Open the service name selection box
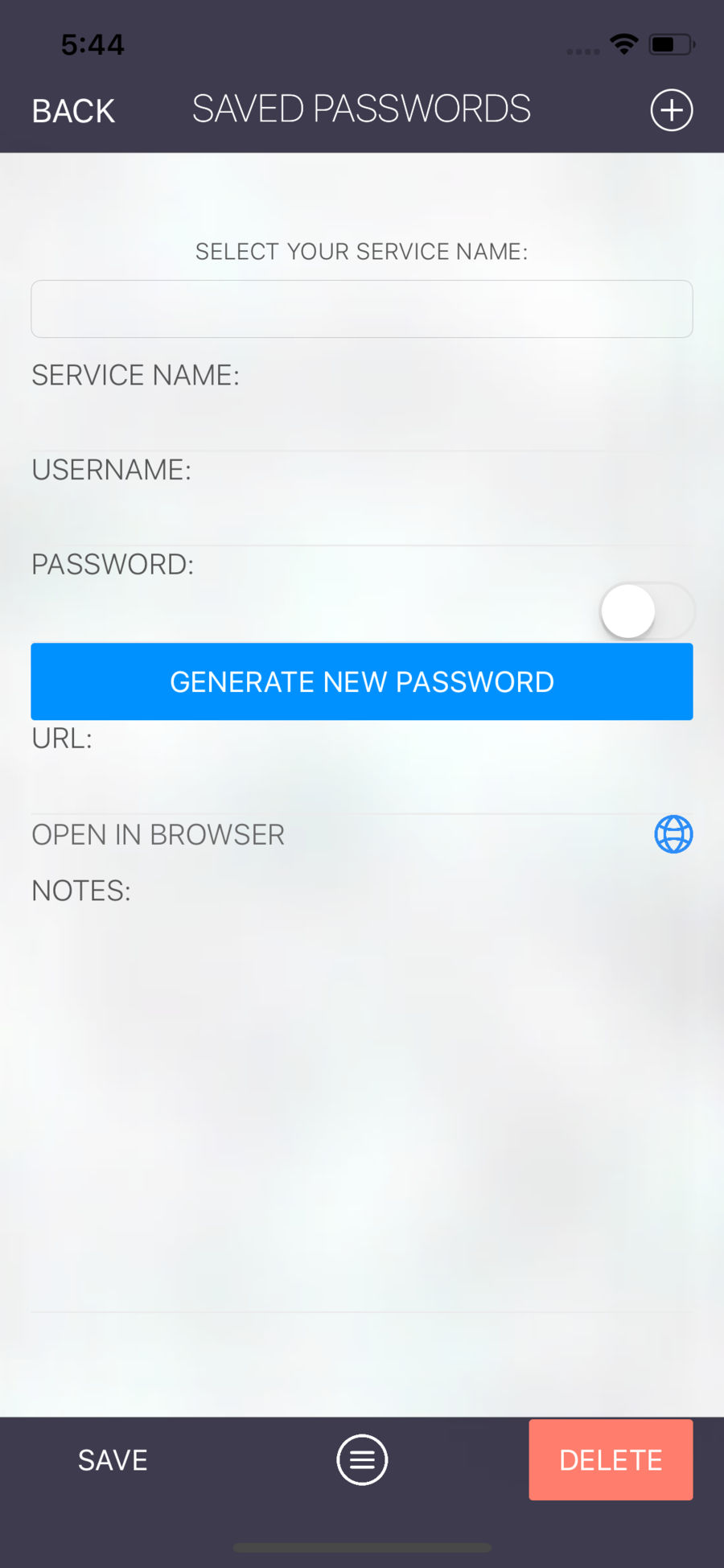The width and height of the screenshot is (724, 1568). point(362,309)
